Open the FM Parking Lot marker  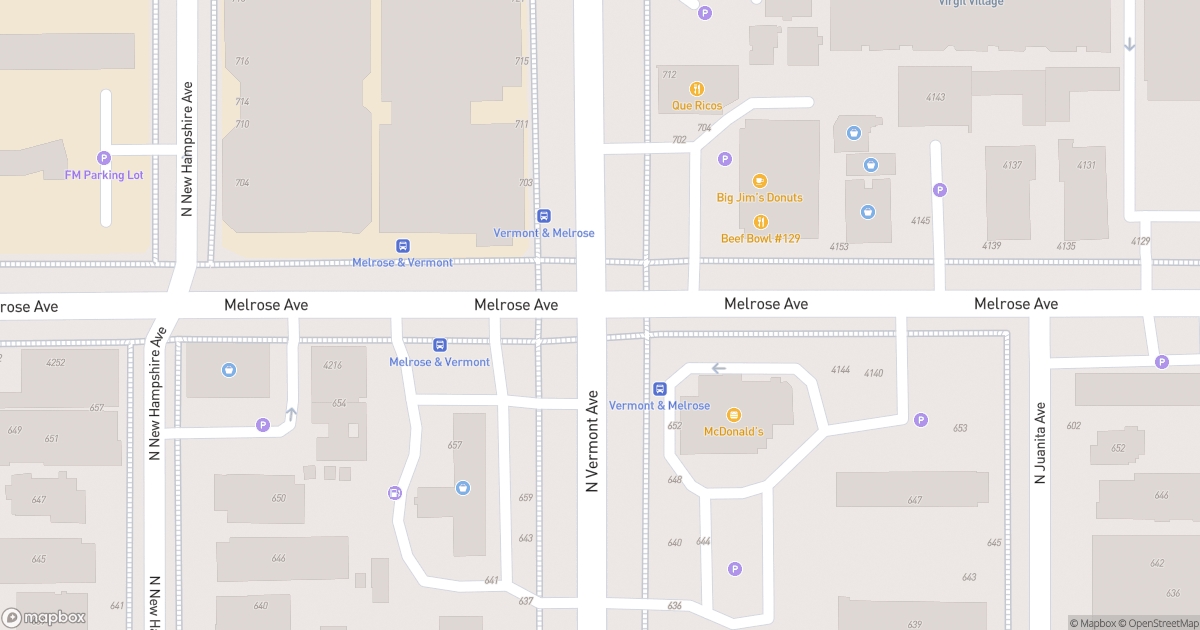[x=103, y=158]
